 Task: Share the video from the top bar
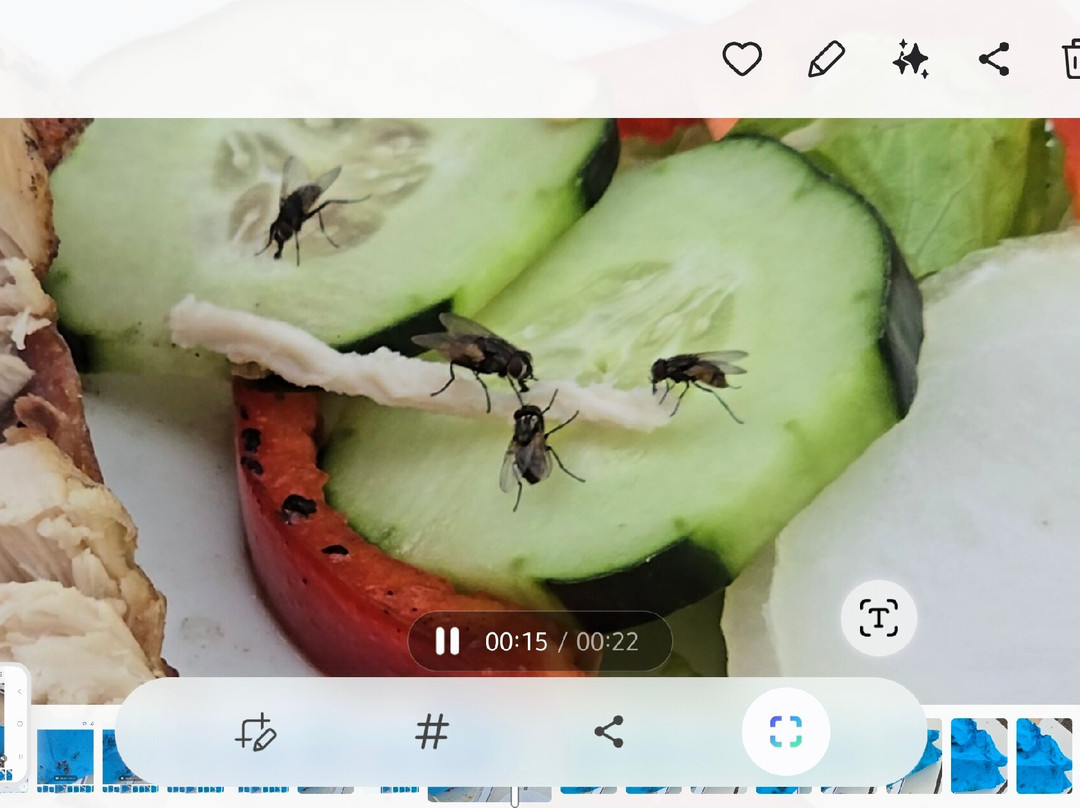coord(994,59)
